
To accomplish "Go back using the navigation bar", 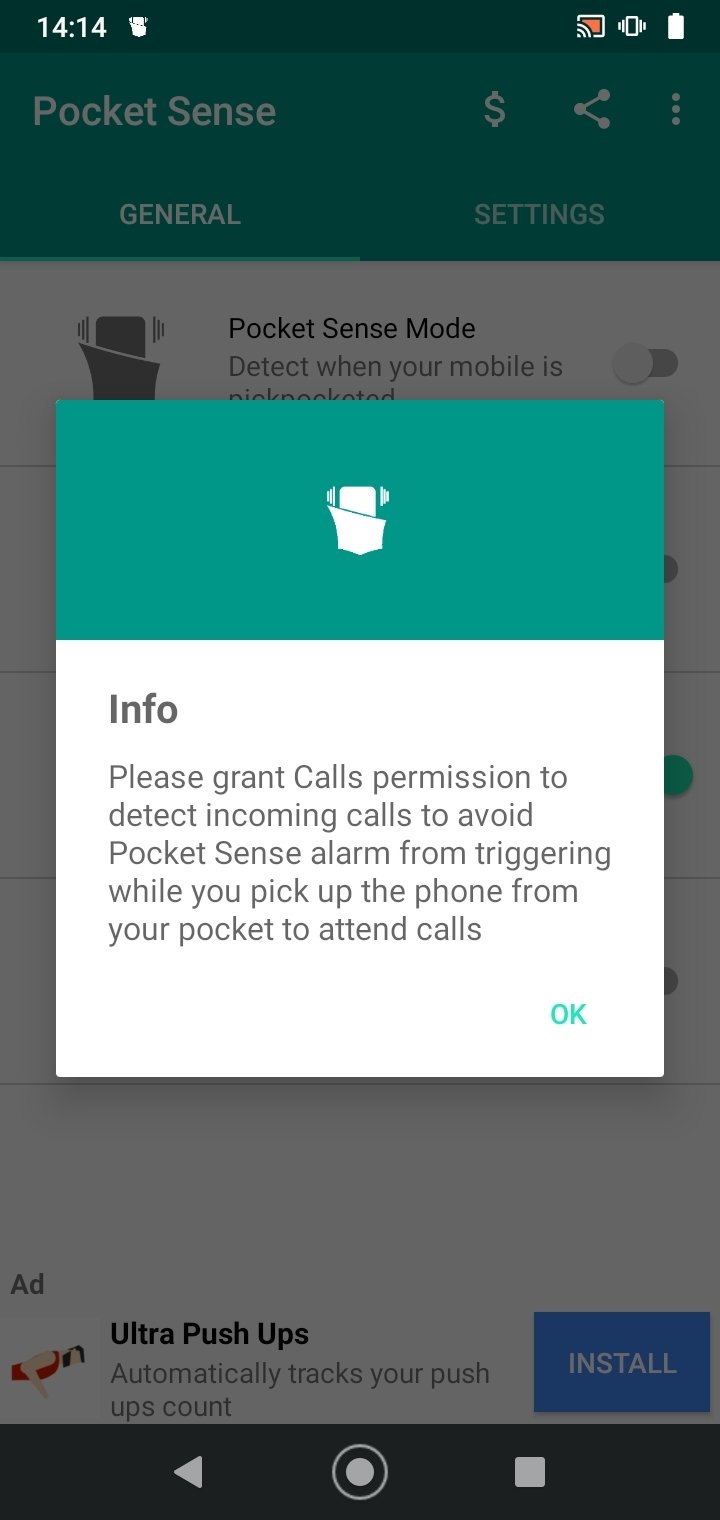I will pyautogui.click(x=188, y=1472).
